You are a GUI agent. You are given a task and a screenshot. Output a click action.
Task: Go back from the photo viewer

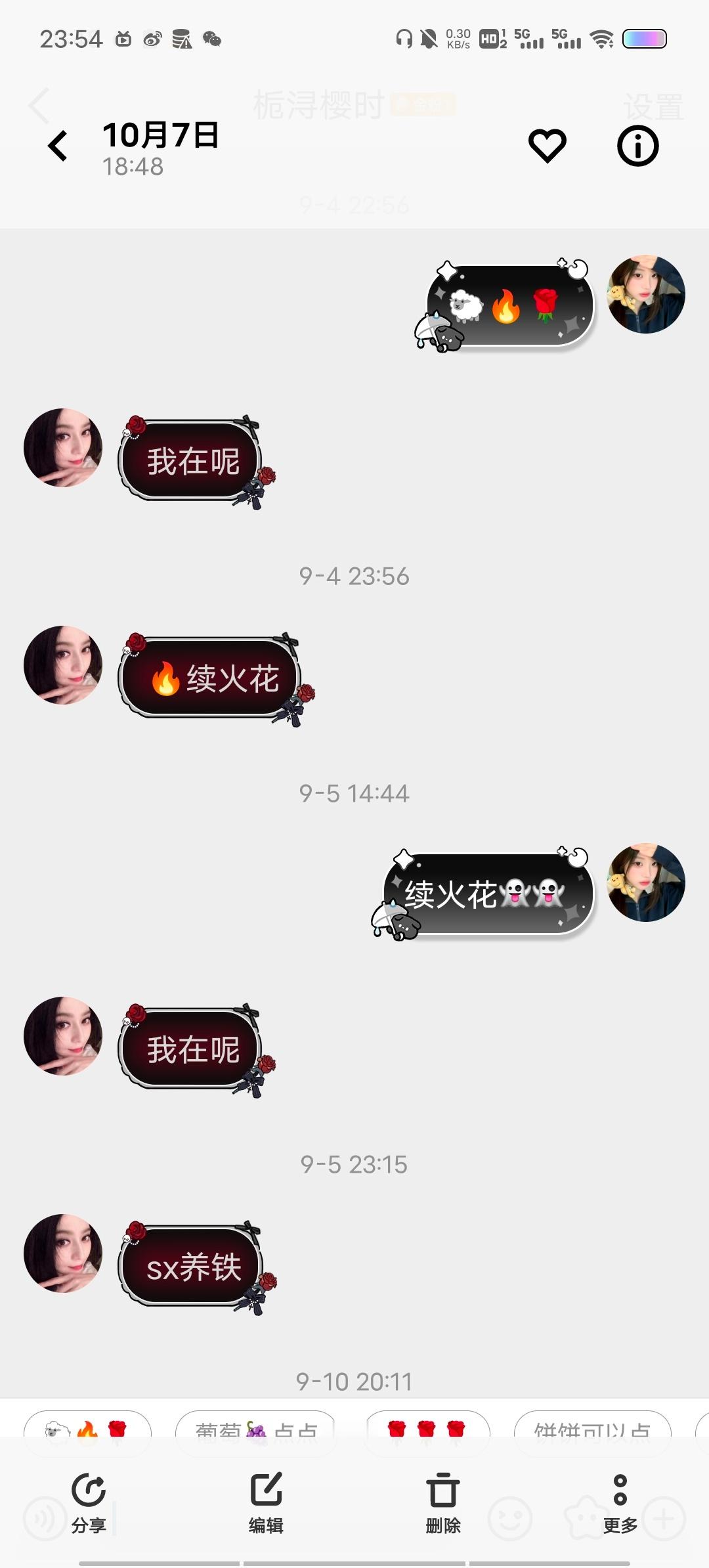(58, 146)
